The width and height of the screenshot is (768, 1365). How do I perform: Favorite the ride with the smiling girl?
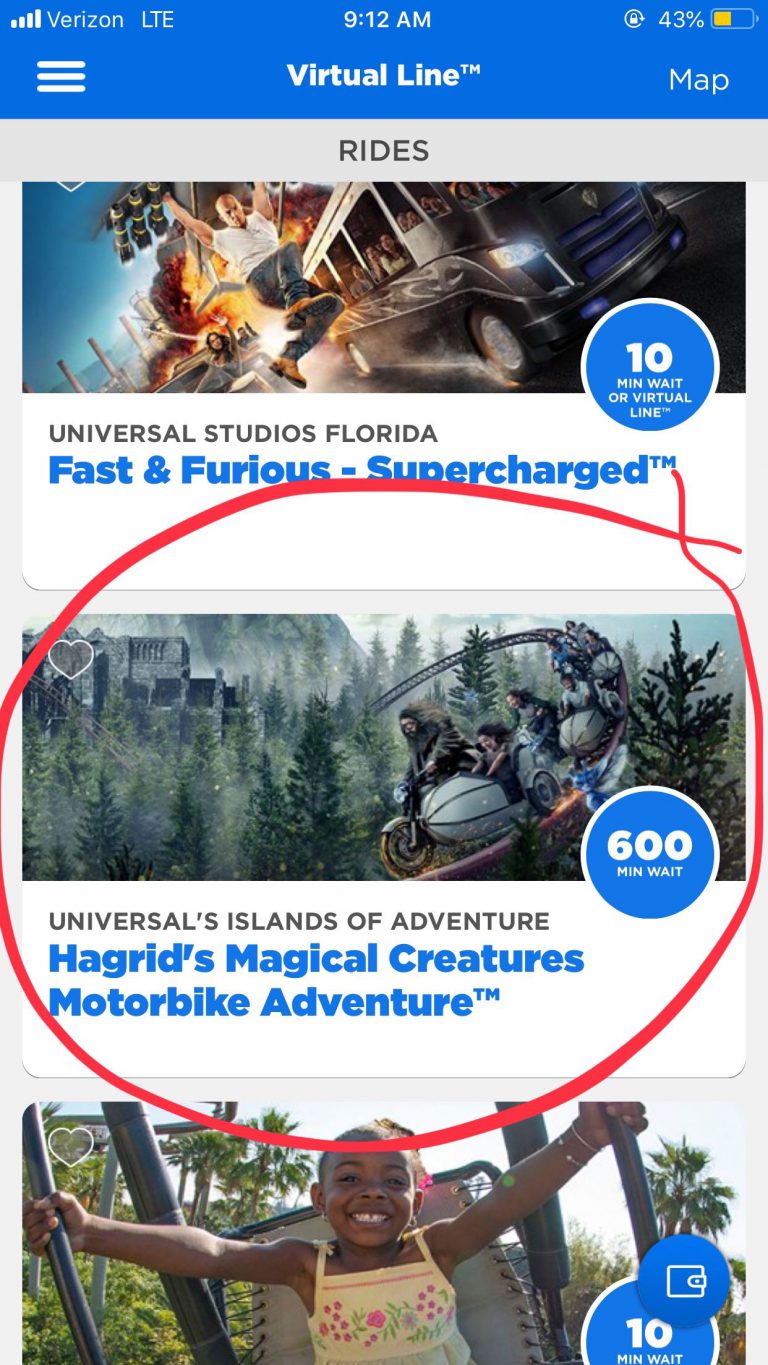coord(71,1147)
